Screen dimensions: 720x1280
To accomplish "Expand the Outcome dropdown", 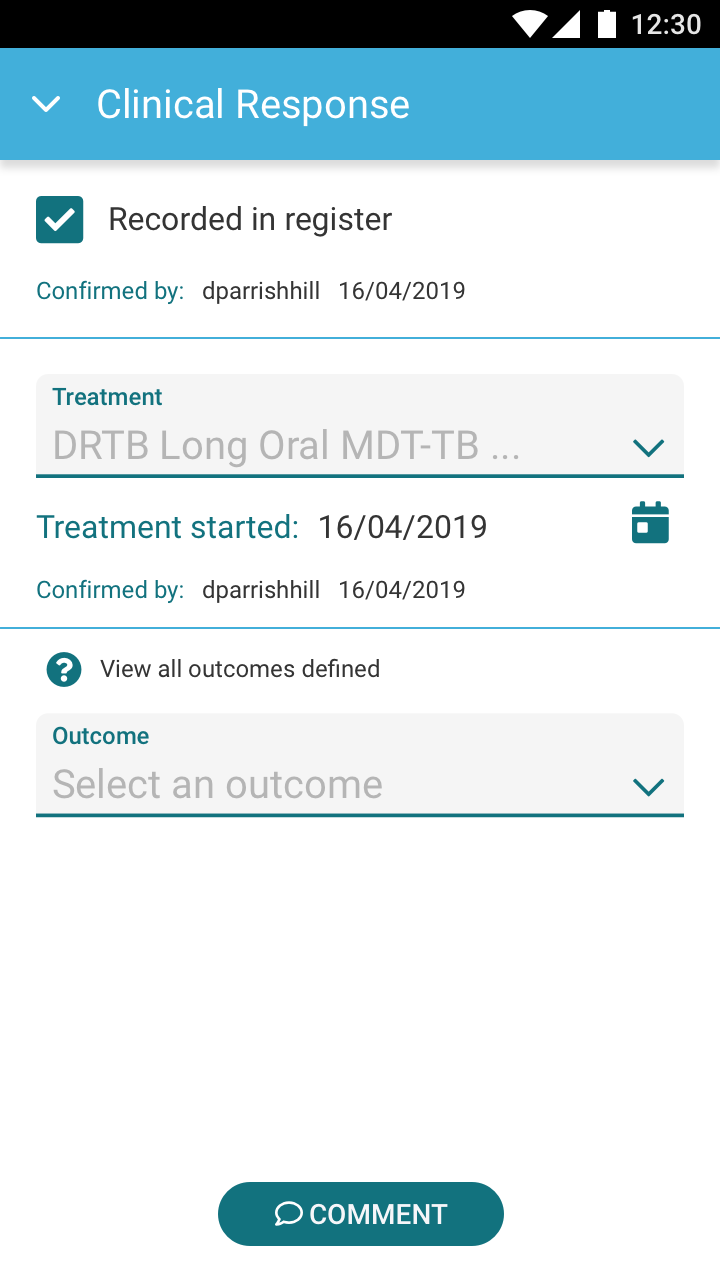I will 360,765.
